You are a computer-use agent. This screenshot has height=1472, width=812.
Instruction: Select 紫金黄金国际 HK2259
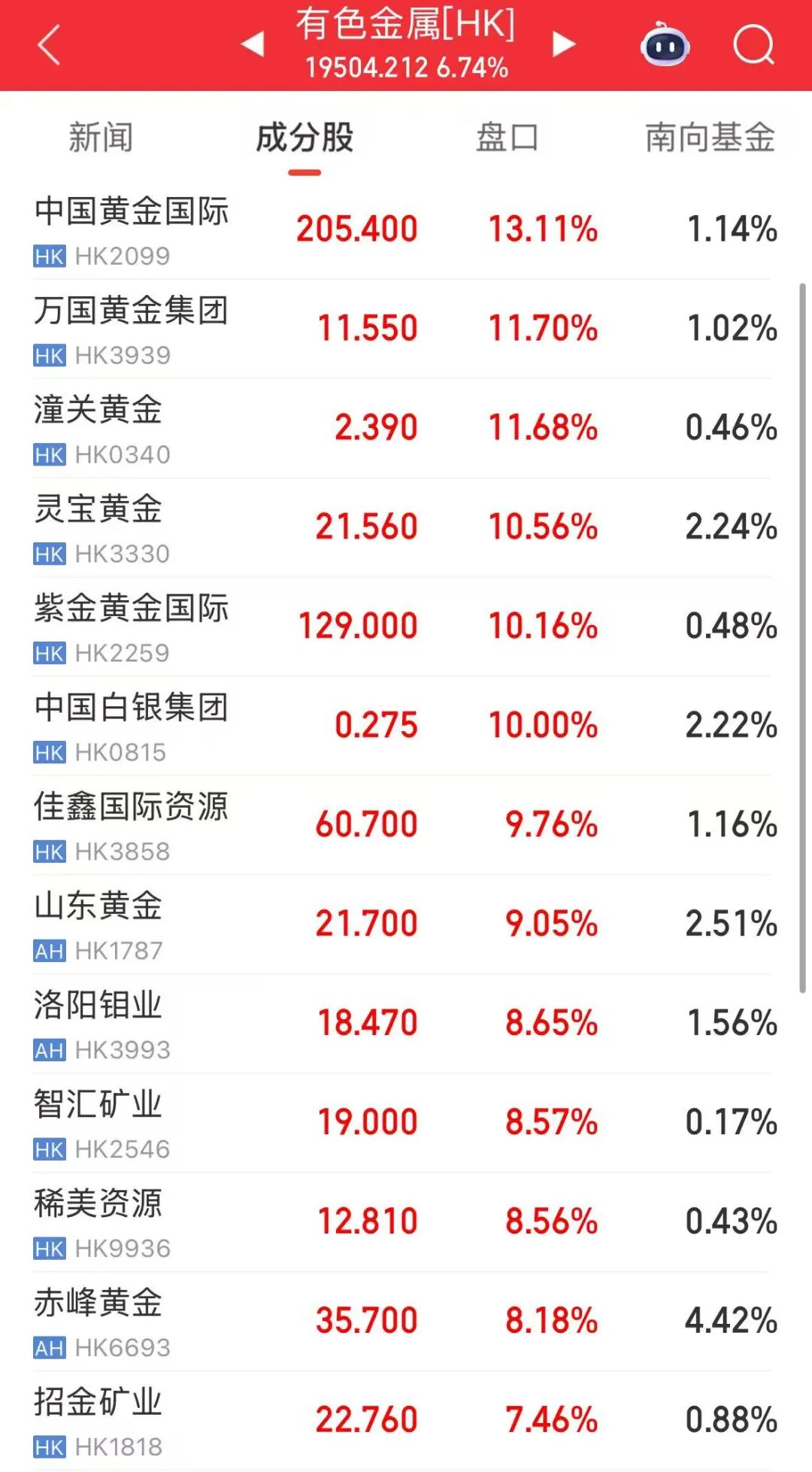tap(406, 627)
